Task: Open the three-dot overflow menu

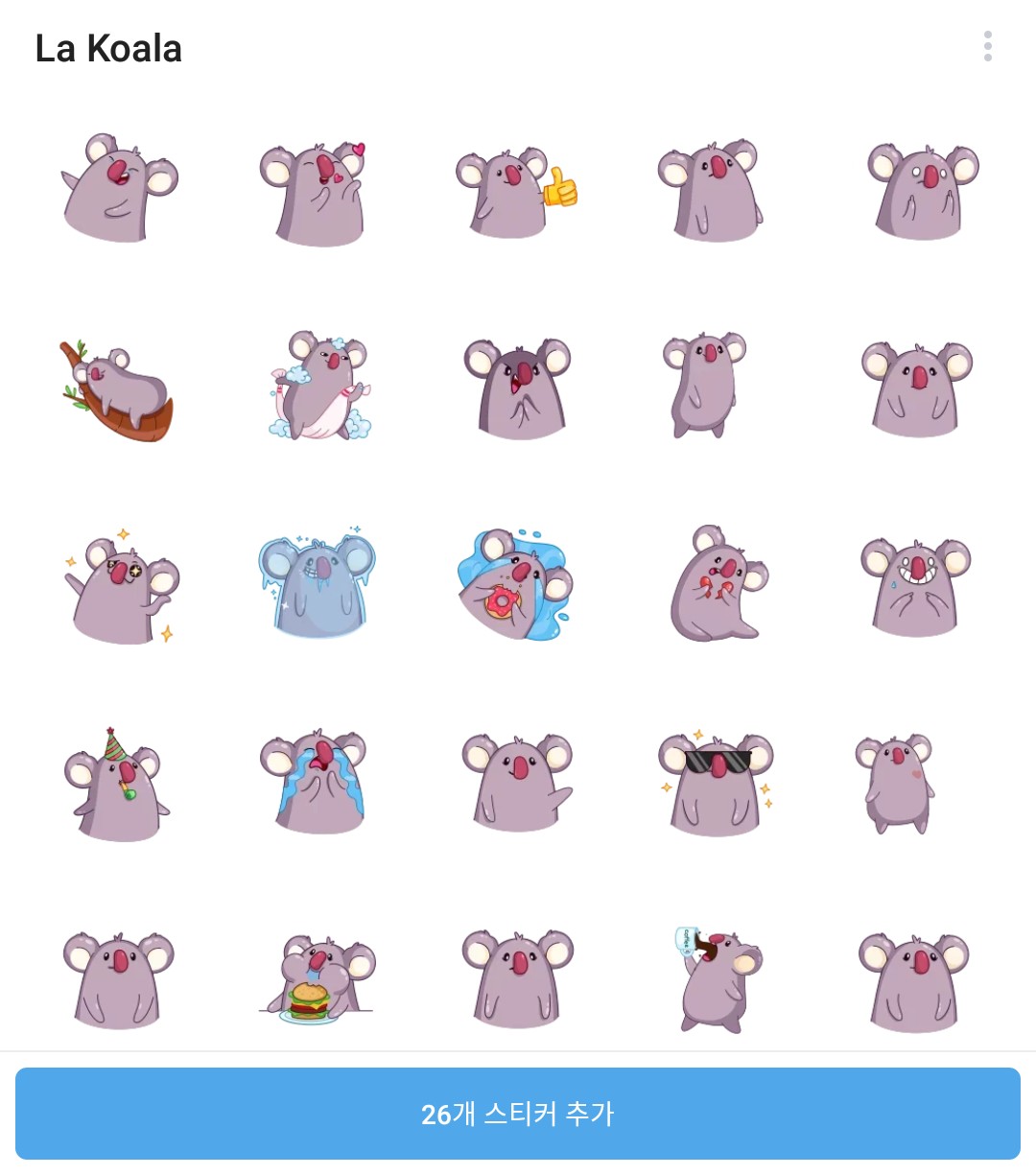Action: pos(987,46)
